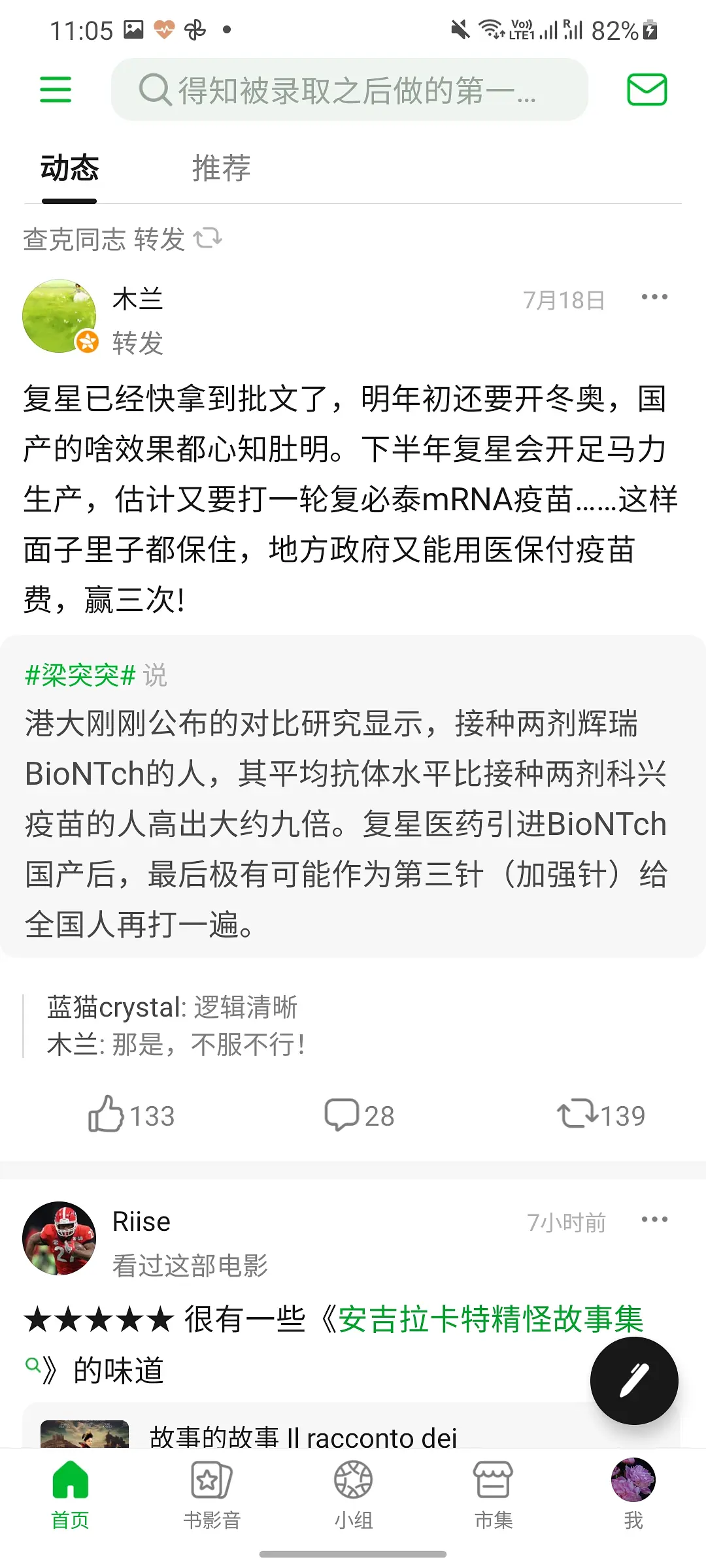Switch to the 推荐 tab
The height and width of the screenshot is (1568, 706).
pos(221,169)
